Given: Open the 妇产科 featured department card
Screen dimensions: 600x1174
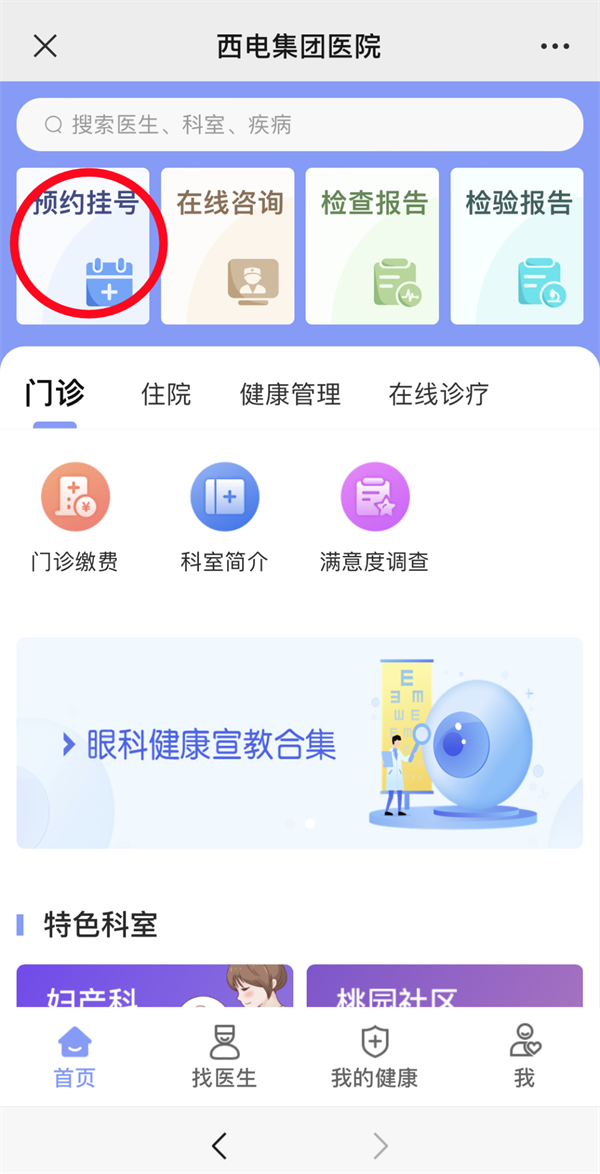Looking at the screenshot, I should [155, 987].
